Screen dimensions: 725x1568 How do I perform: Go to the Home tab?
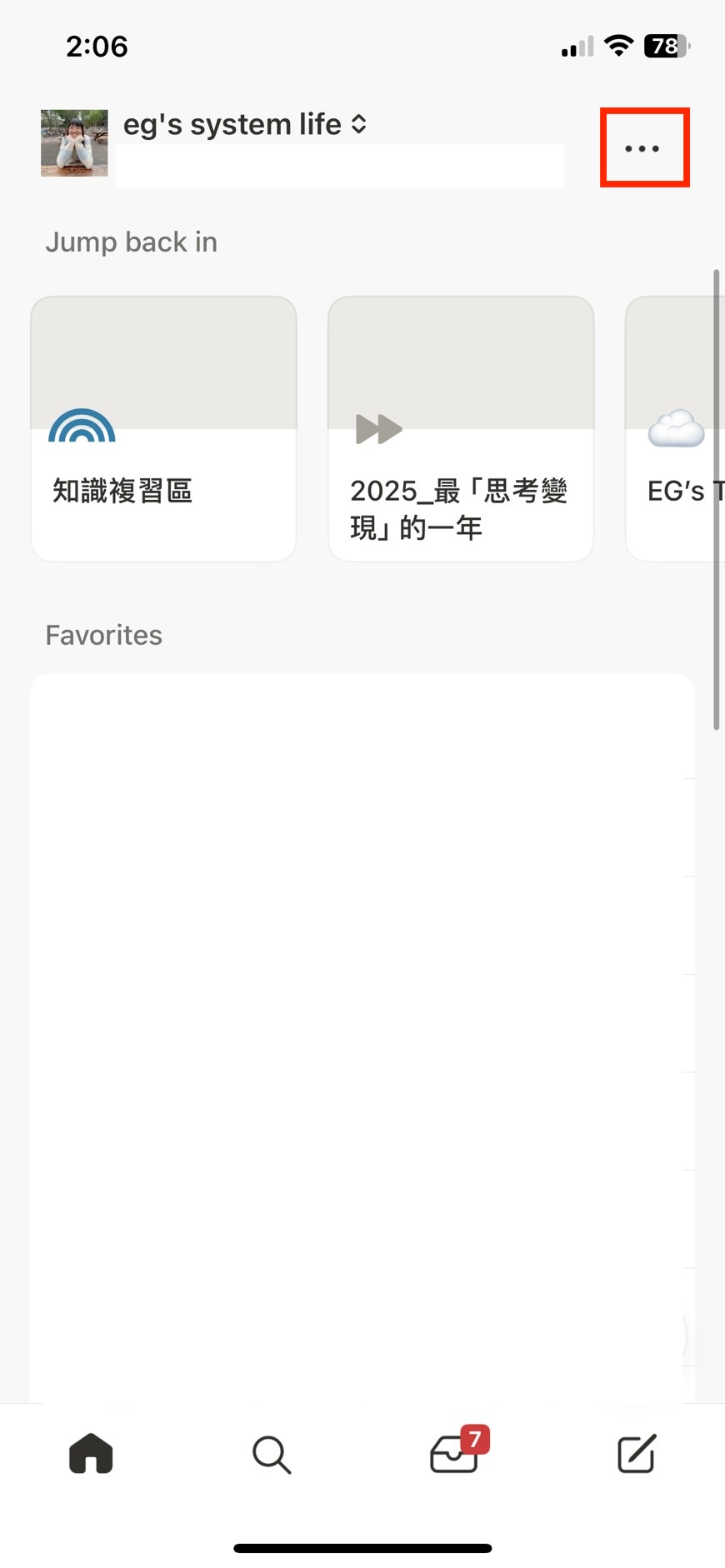[x=91, y=1454]
